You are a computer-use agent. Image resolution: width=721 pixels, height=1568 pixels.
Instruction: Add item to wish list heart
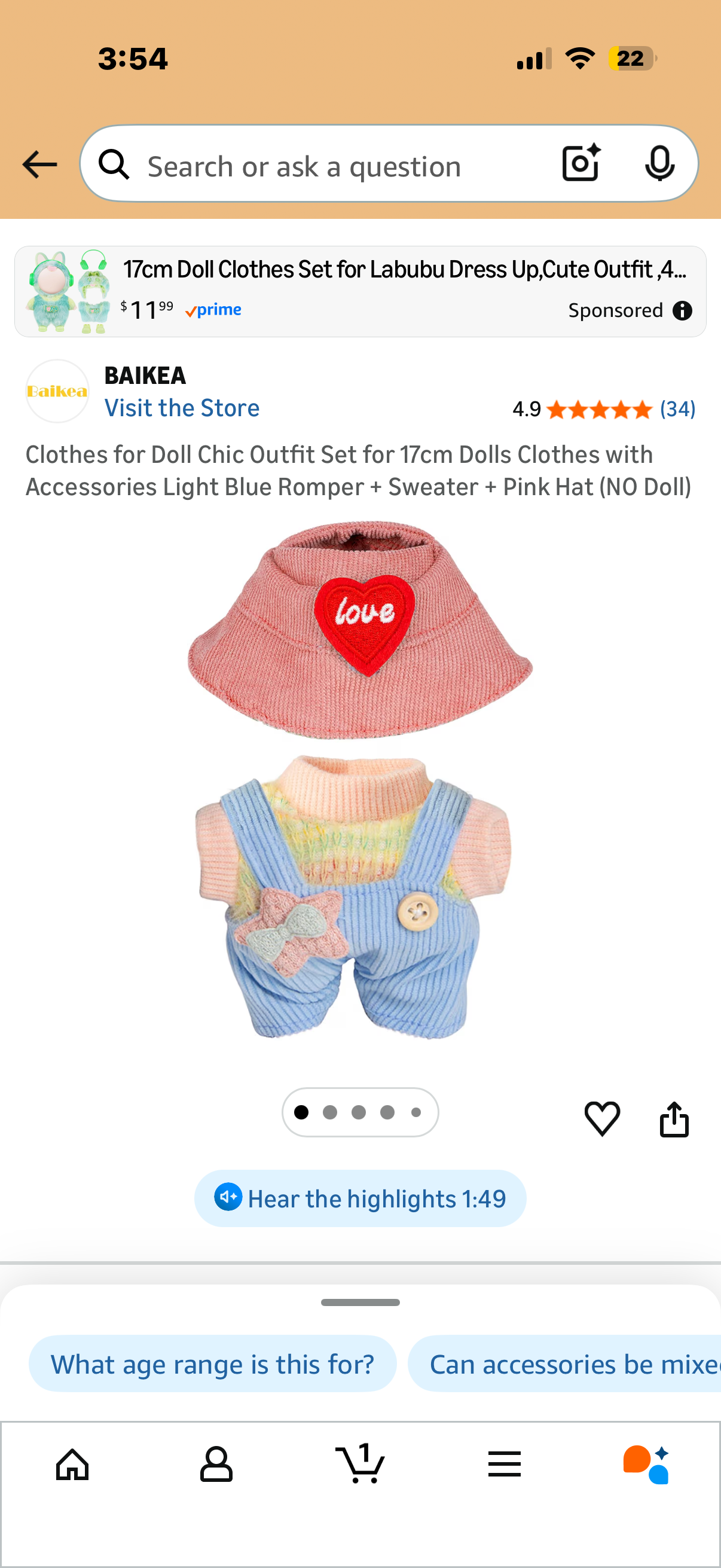[602, 1119]
